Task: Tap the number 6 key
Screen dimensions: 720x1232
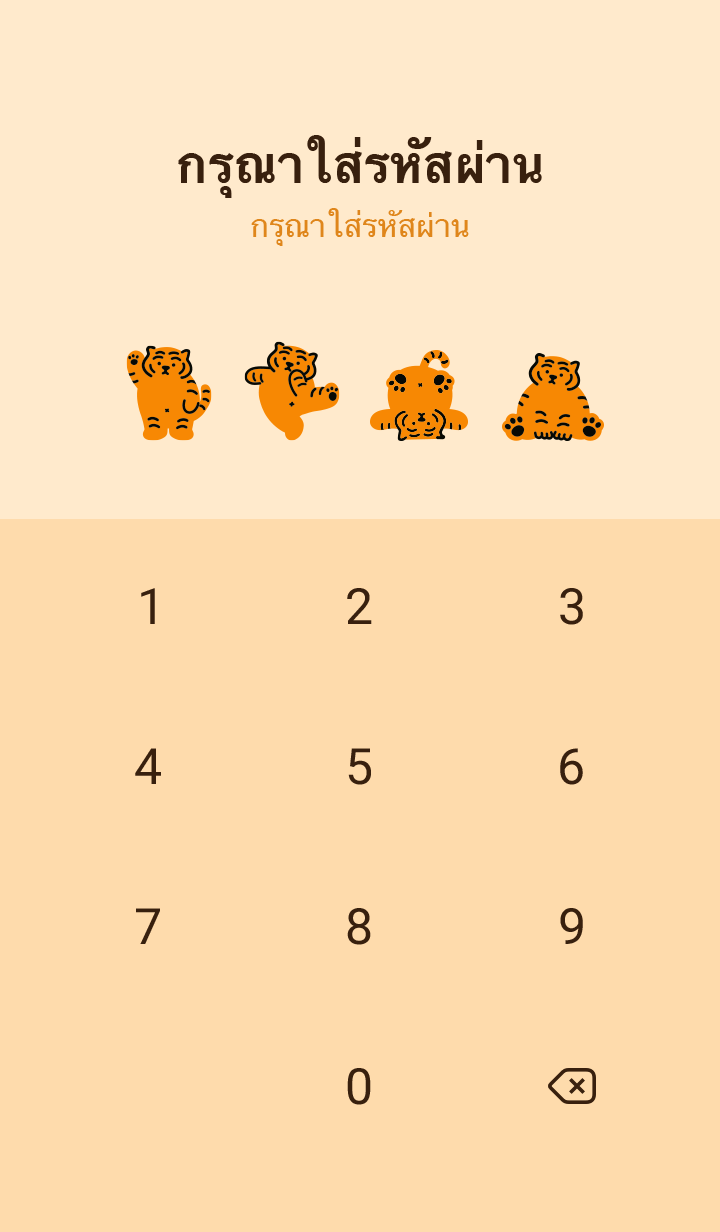Action: pos(571,767)
